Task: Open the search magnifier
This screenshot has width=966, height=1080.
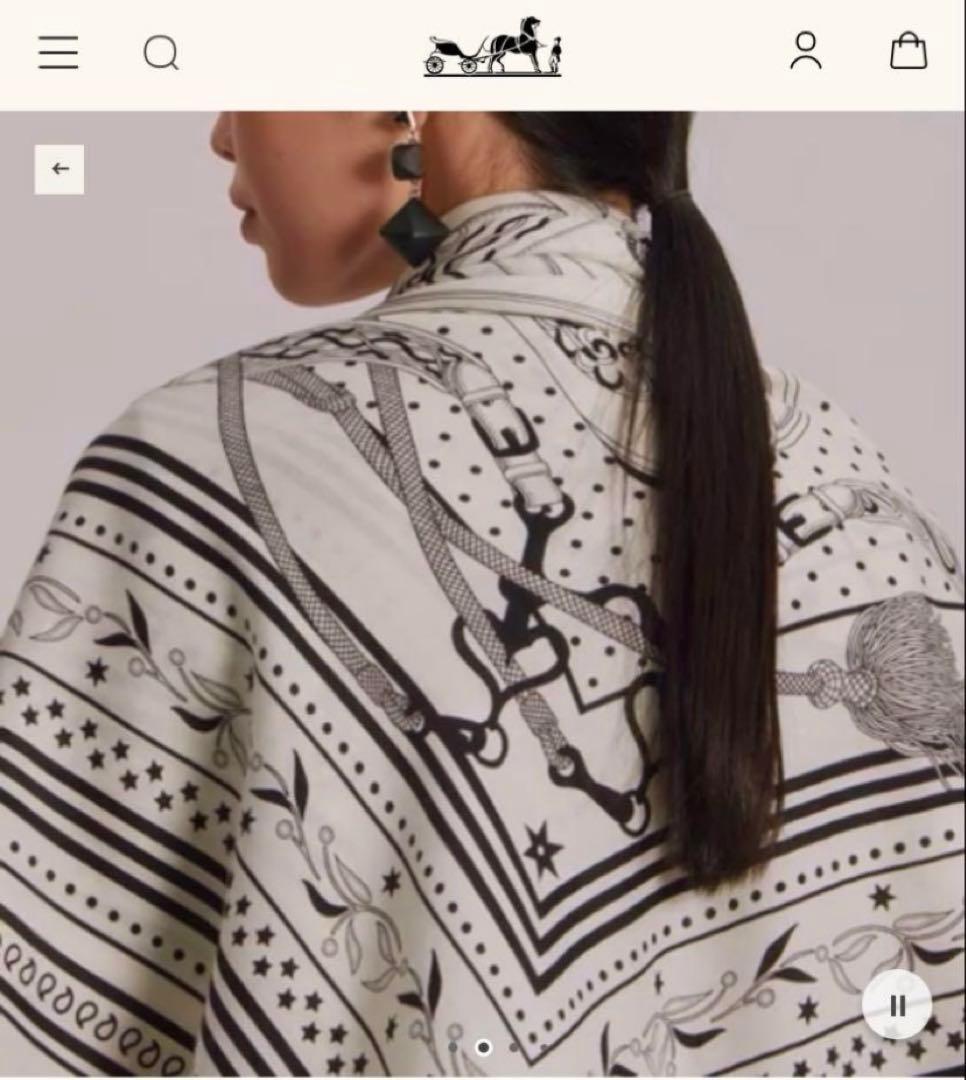Action: 161,52
